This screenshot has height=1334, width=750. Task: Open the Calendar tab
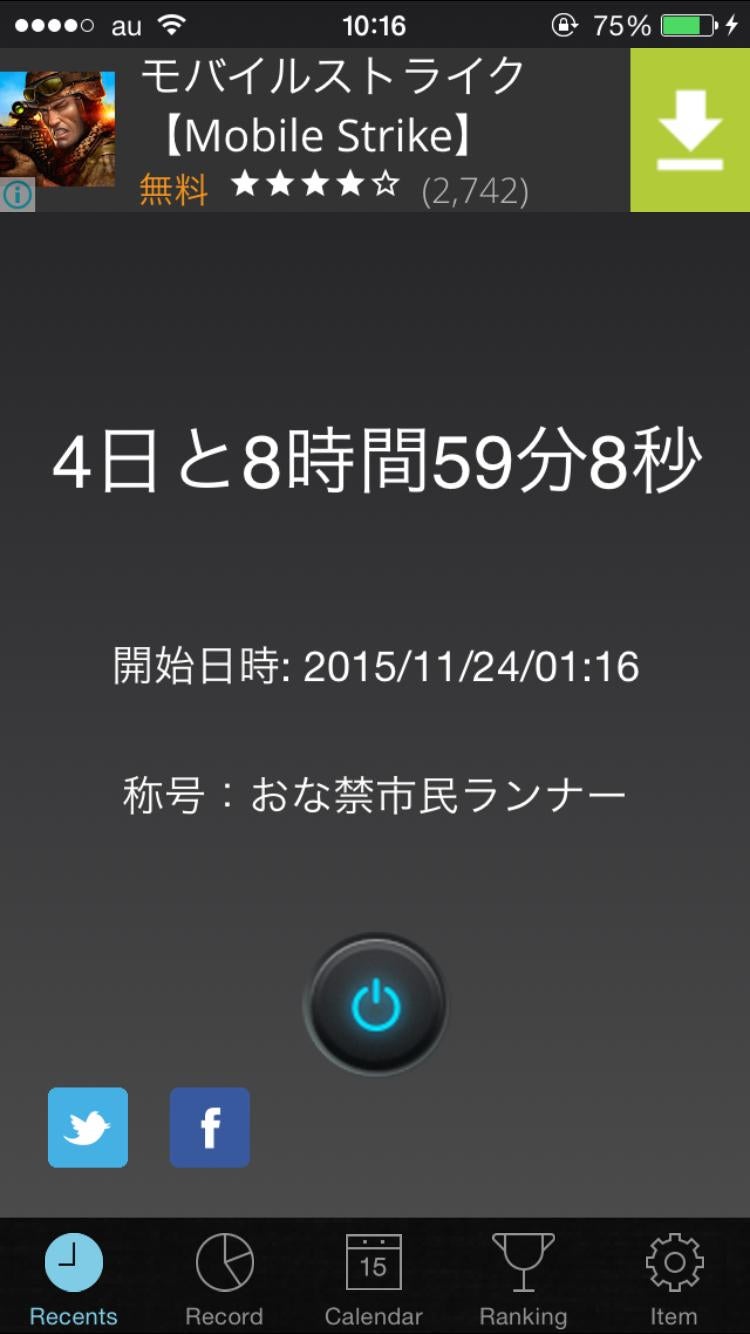[373, 1280]
